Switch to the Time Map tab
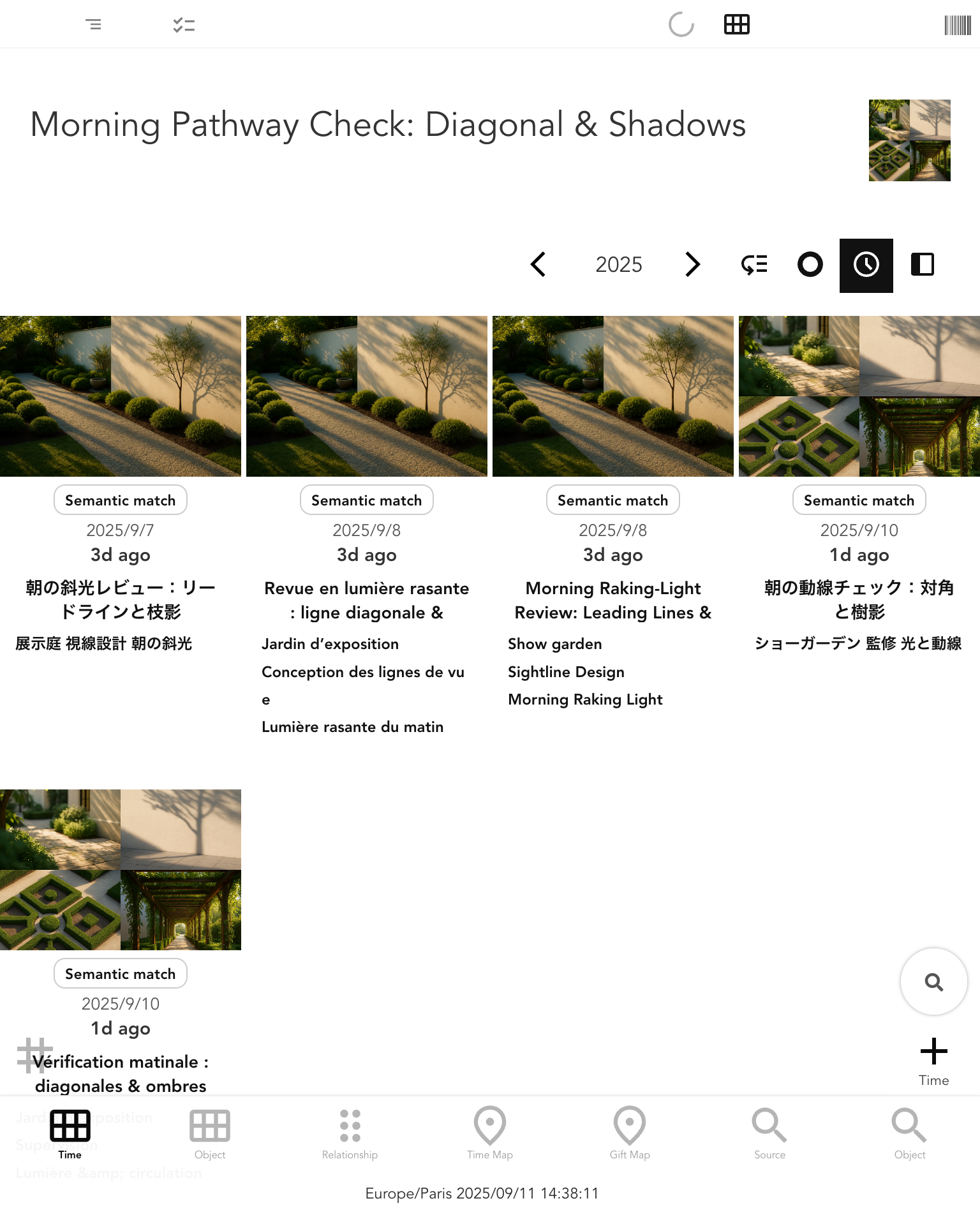The height and width of the screenshot is (1210, 980). click(x=489, y=1133)
